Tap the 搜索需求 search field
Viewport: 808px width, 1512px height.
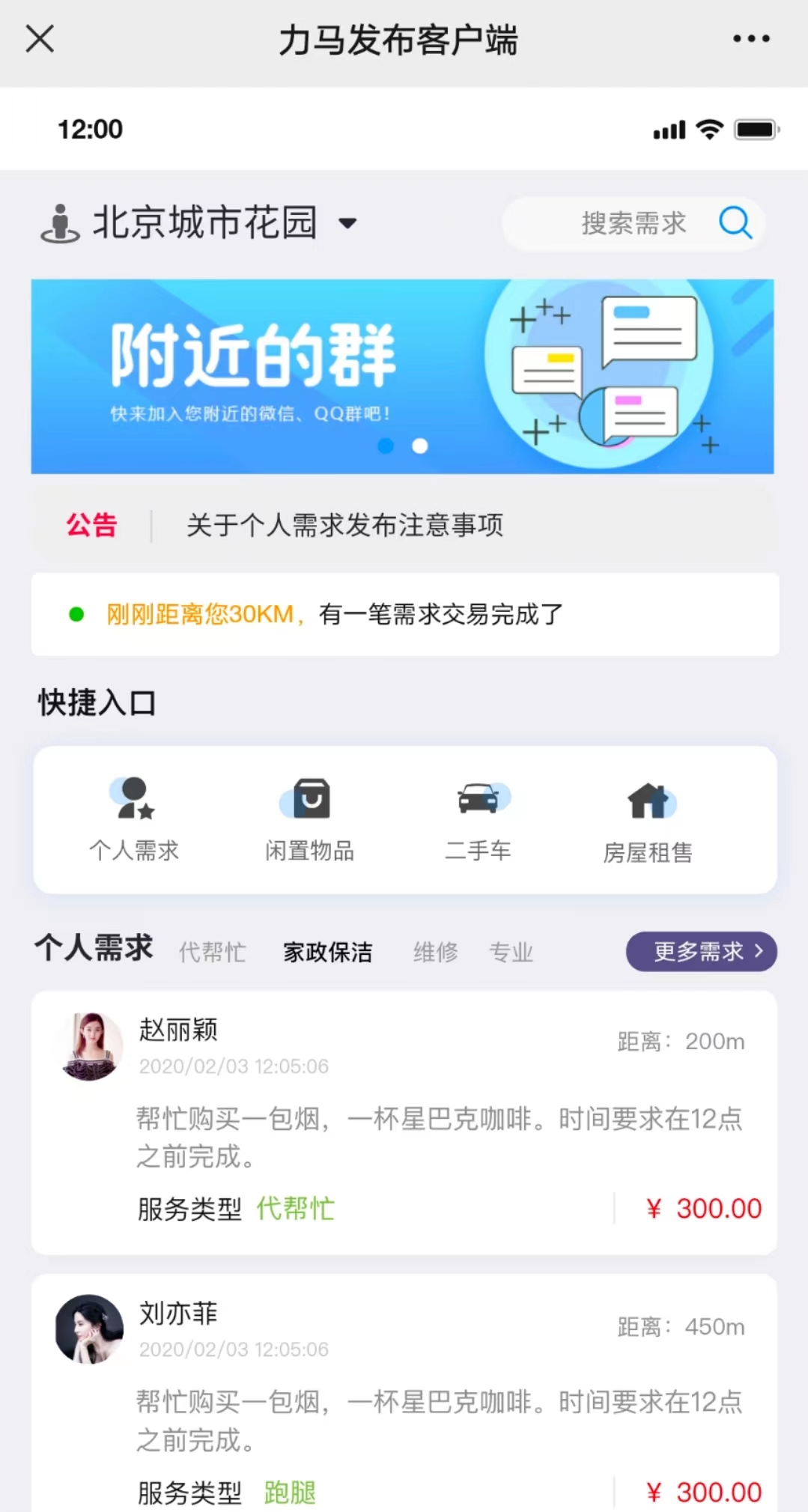point(633,223)
